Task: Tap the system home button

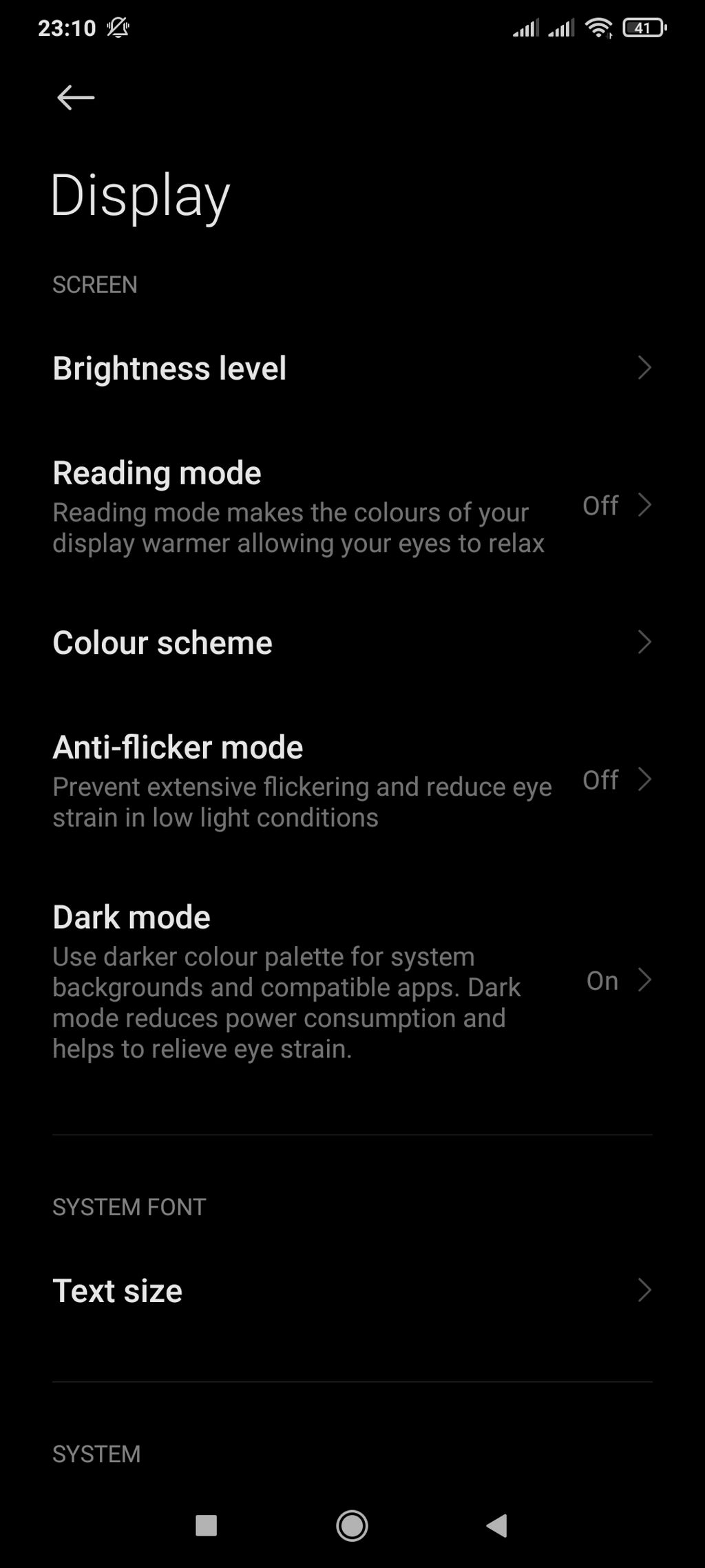Action: coord(352,1525)
